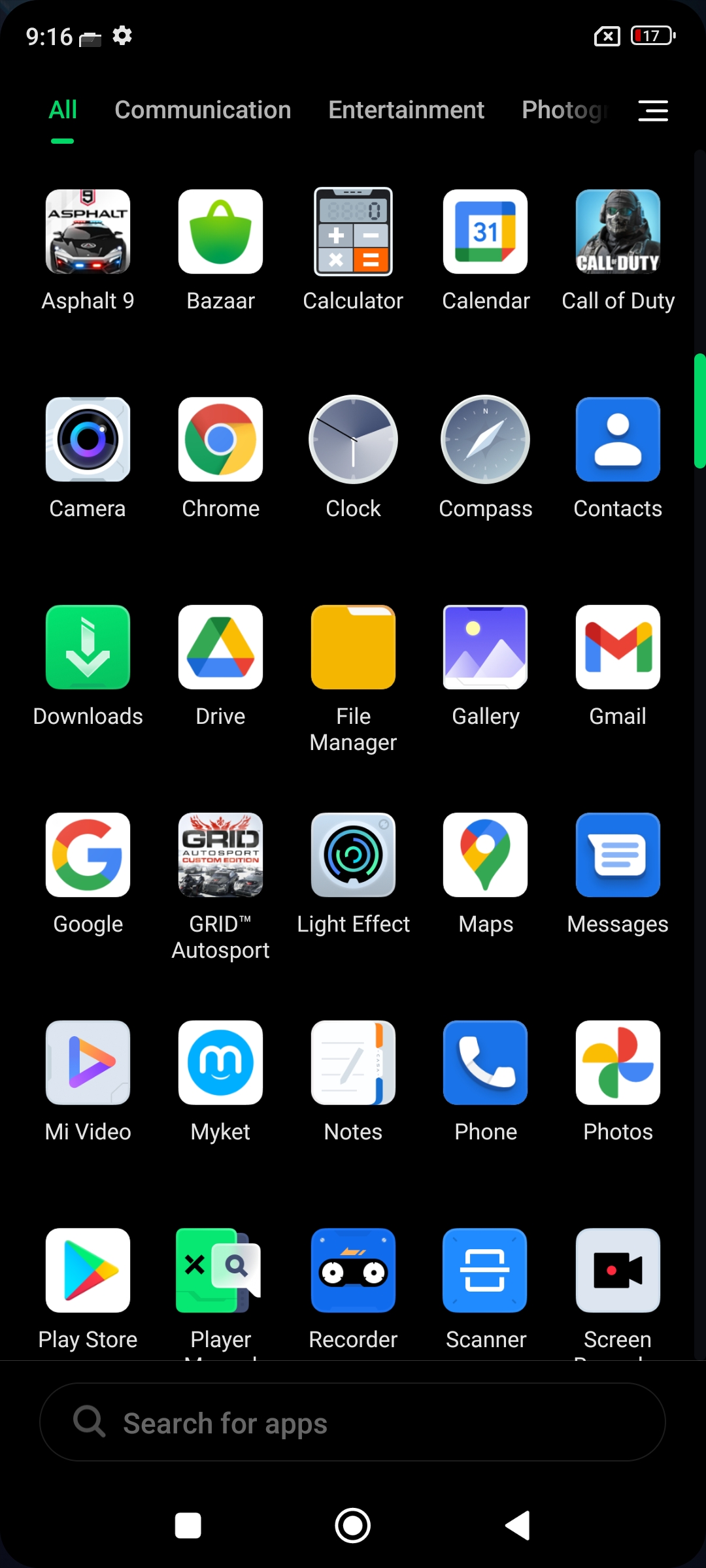Launch Call of Duty
Screen dimensions: 706x1568
[618, 232]
